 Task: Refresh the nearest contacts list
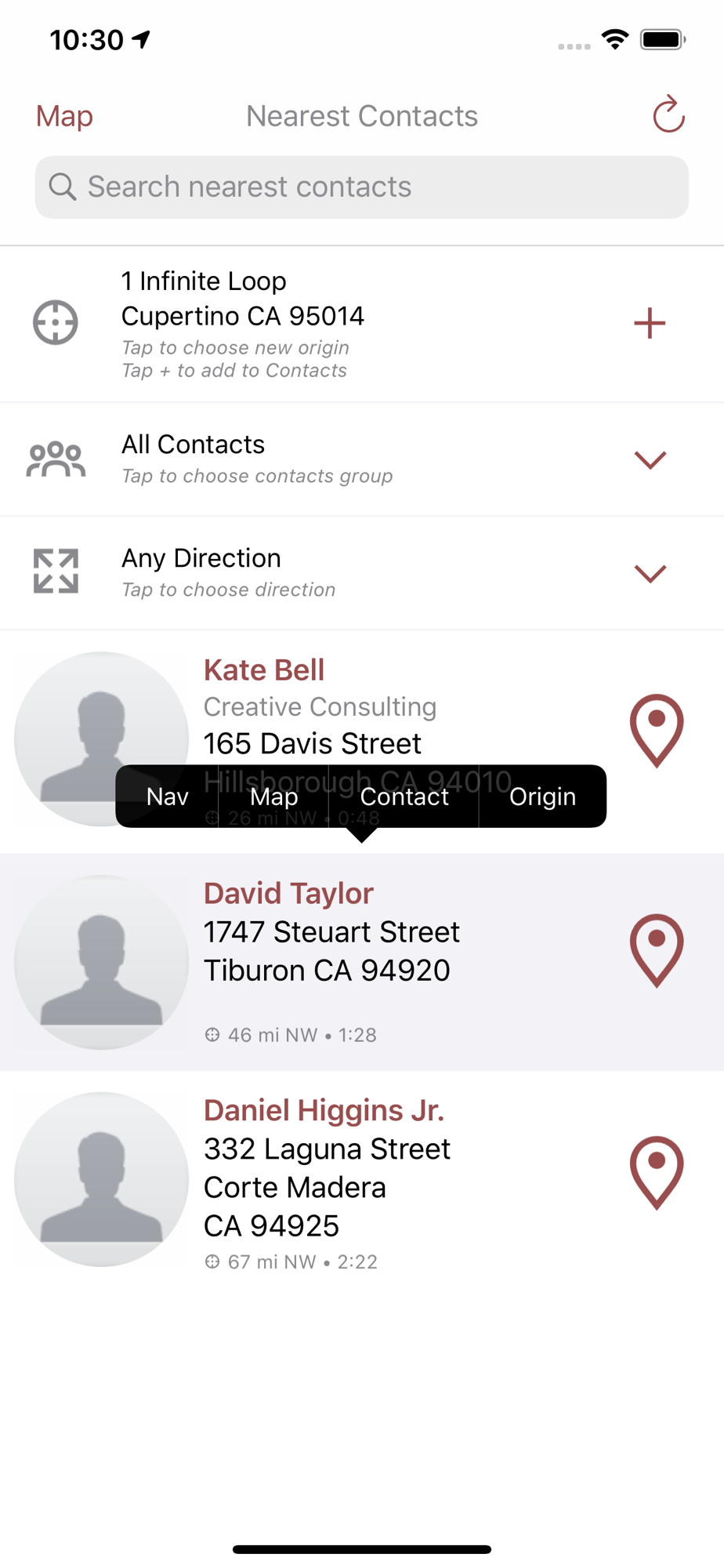[x=668, y=114]
